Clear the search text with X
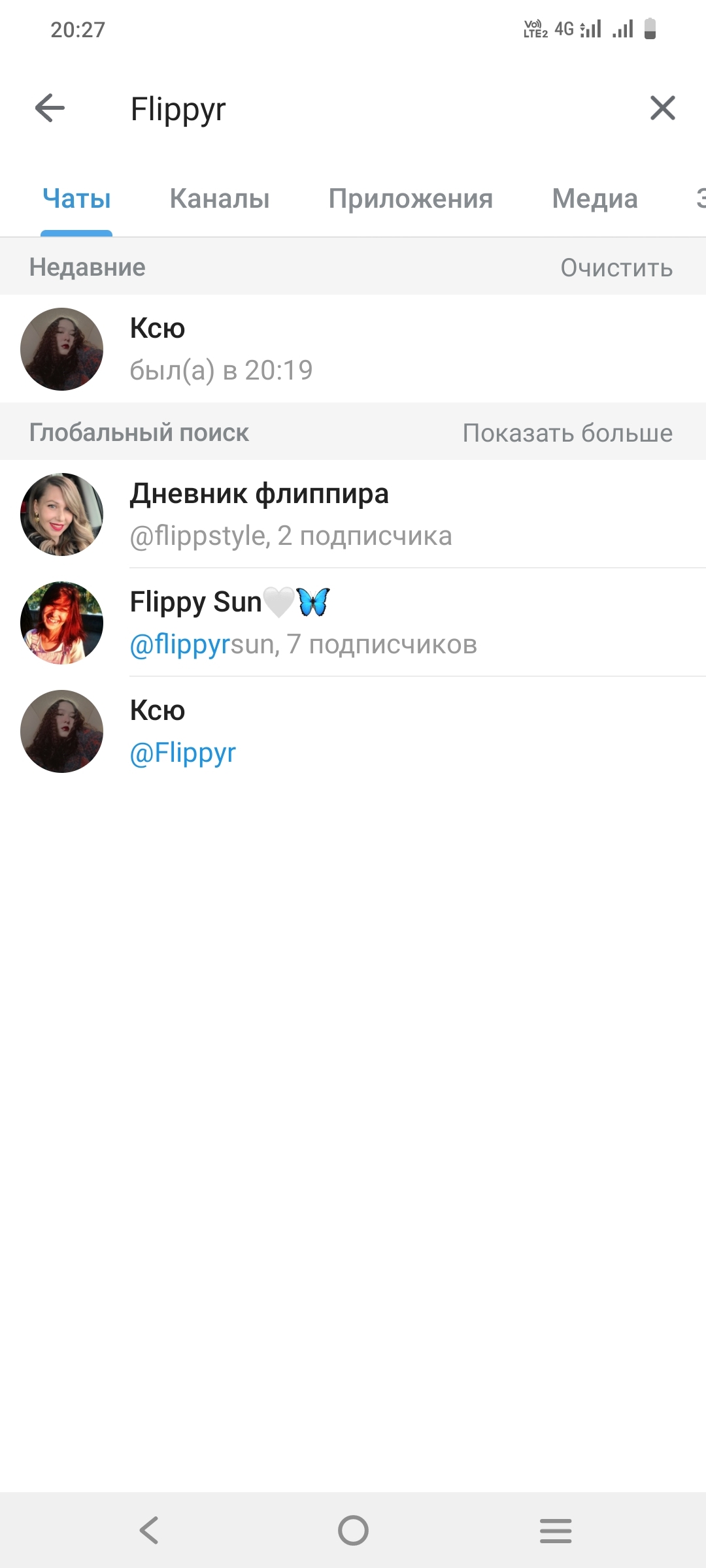Viewport: 706px width, 1568px height. point(662,108)
